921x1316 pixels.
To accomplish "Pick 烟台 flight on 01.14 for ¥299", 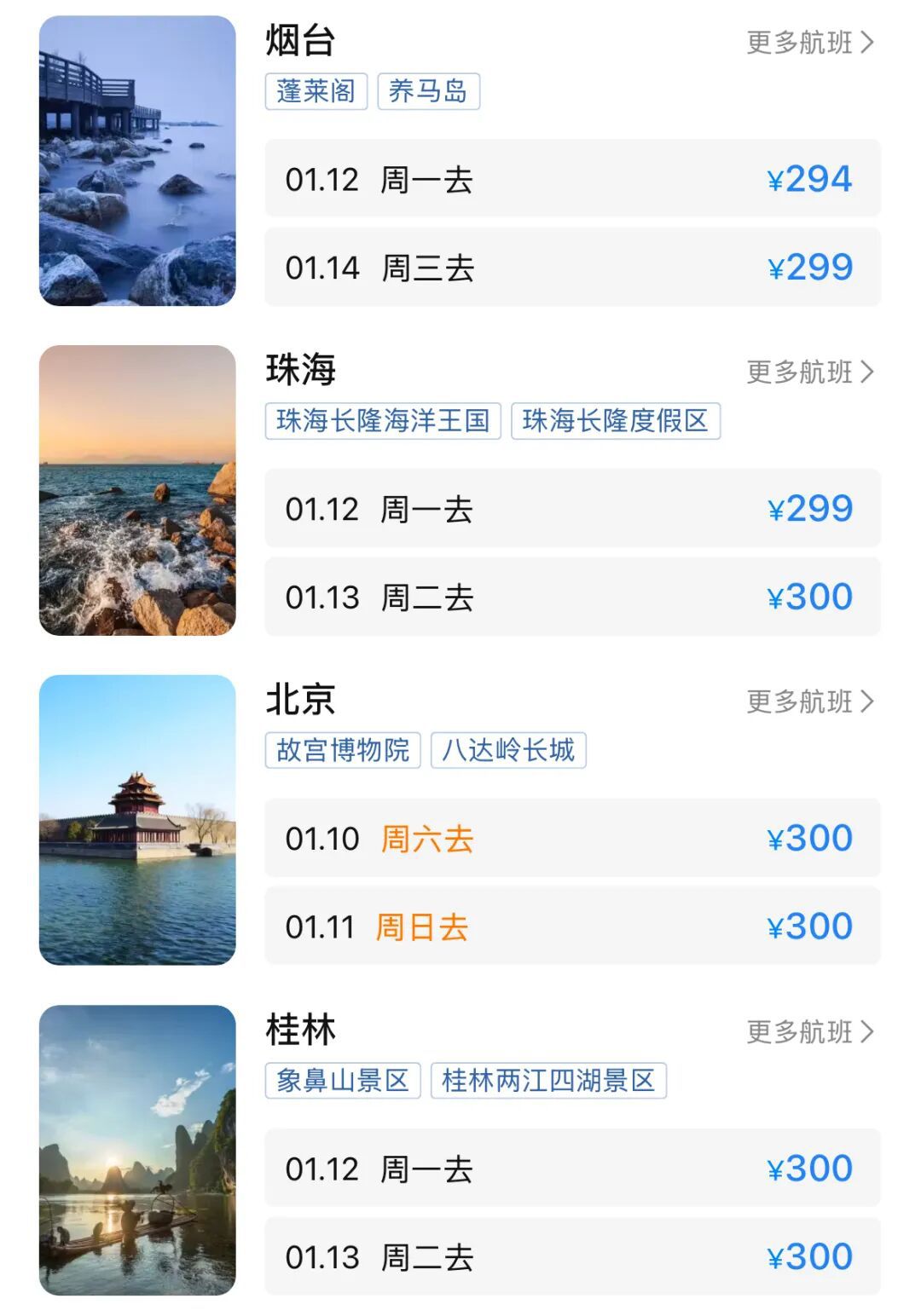I will coord(572,268).
